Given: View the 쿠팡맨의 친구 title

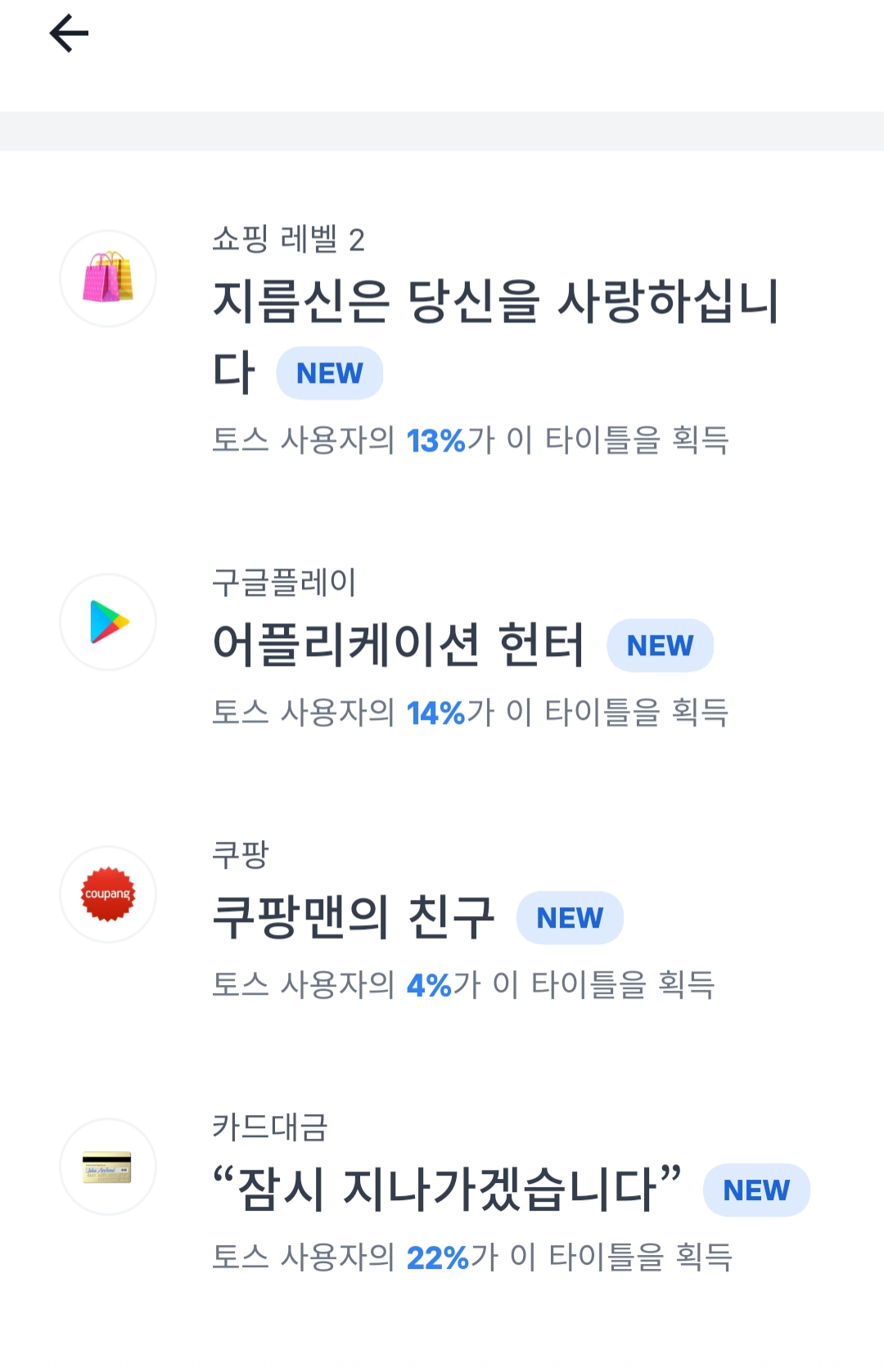Looking at the screenshot, I should 354,917.
